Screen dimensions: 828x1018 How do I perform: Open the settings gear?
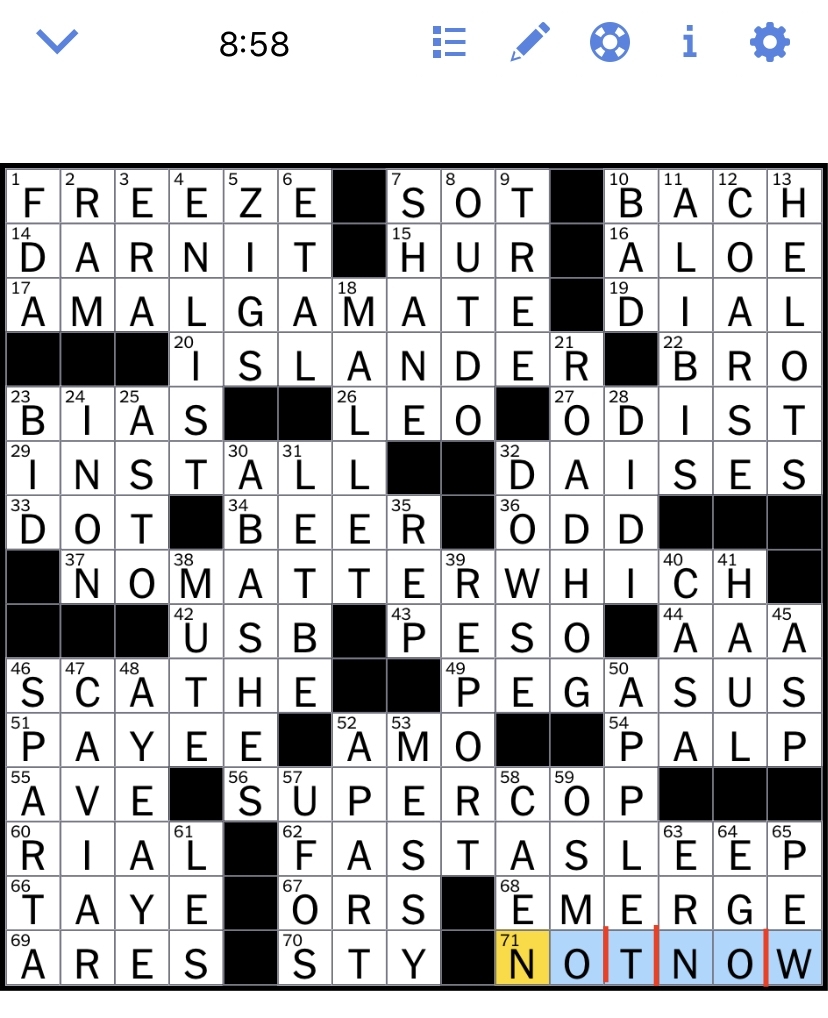click(769, 42)
